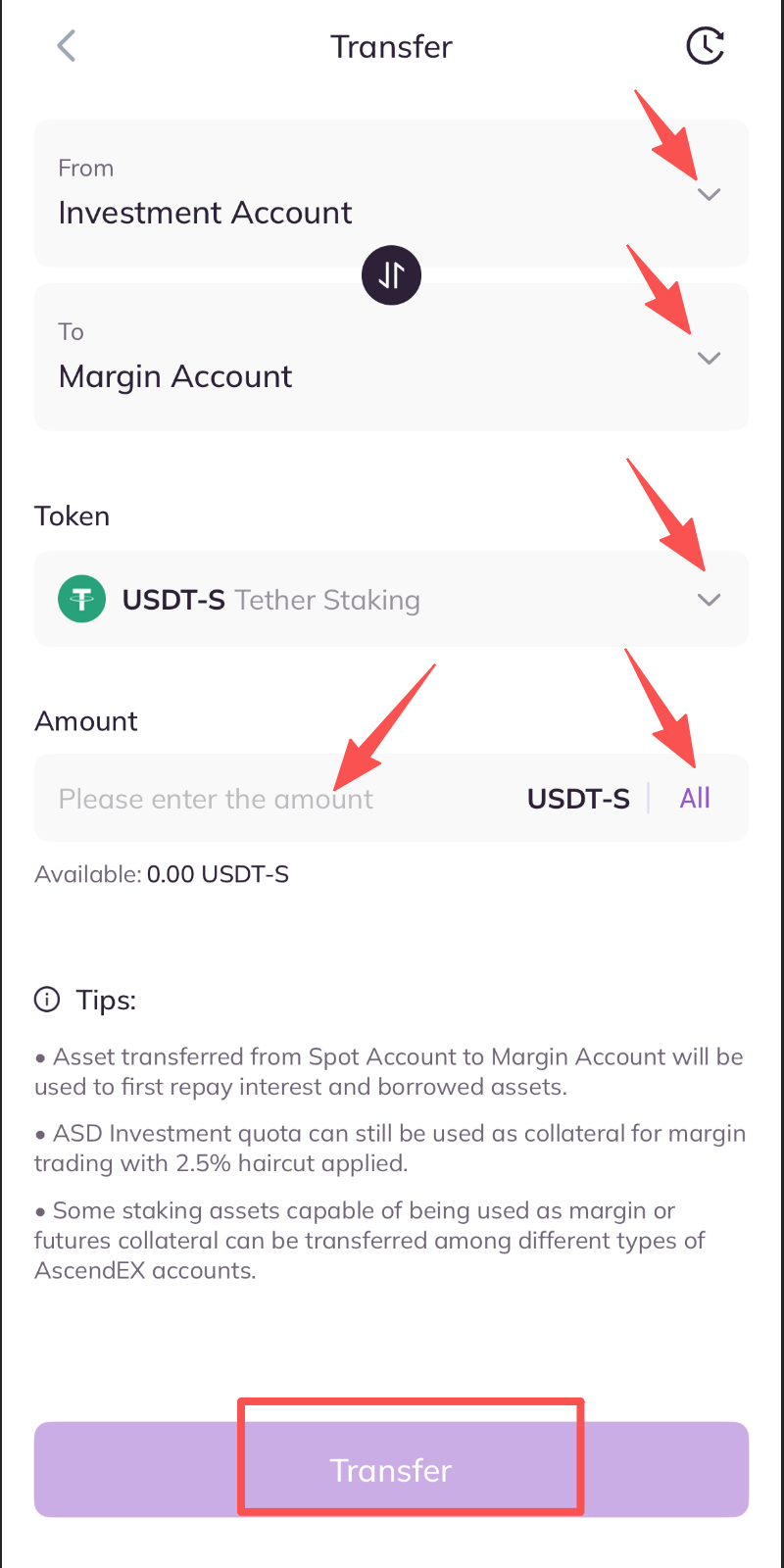The image size is (784, 1568).
Task: Expand the From Investment Account dropdown
Action: 708,194
